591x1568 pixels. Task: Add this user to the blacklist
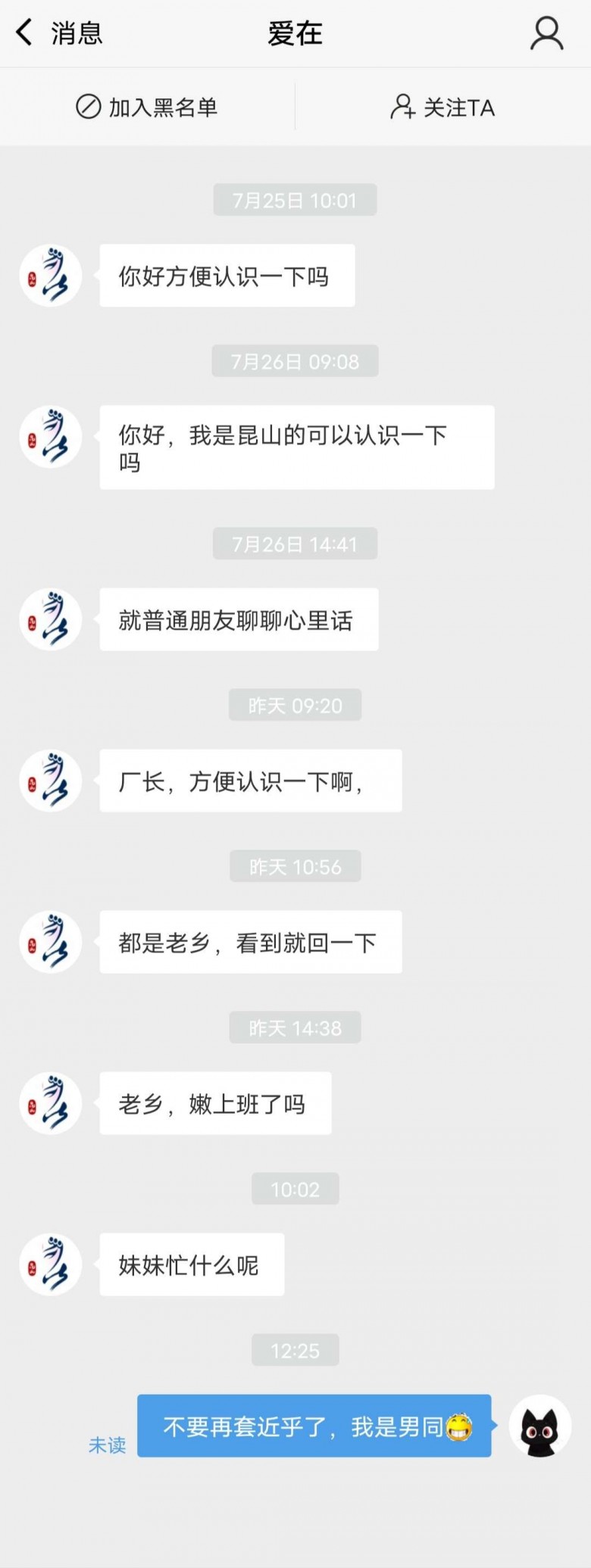(x=147, y=108)
